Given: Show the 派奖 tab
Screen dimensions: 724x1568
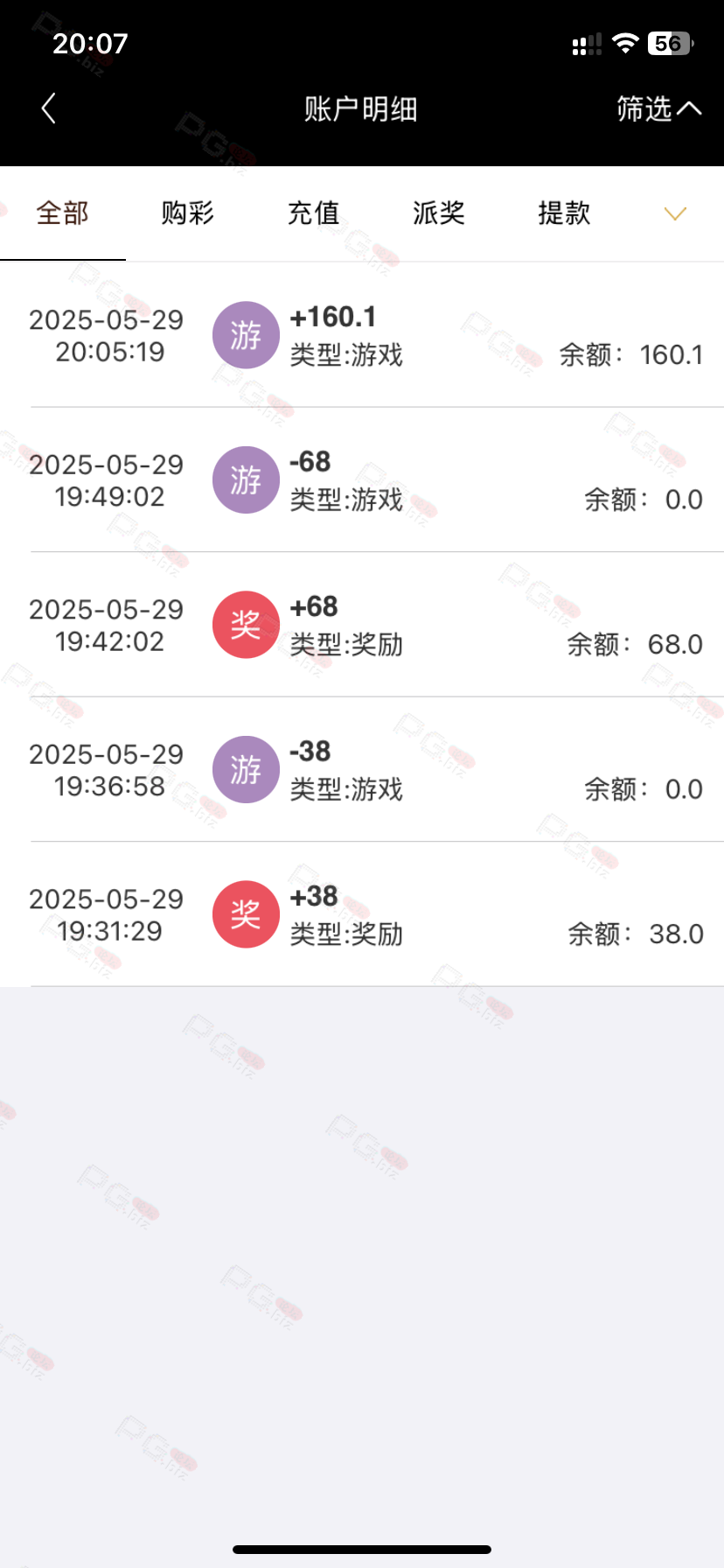Looking at the screenshot, I should point(438,213).
